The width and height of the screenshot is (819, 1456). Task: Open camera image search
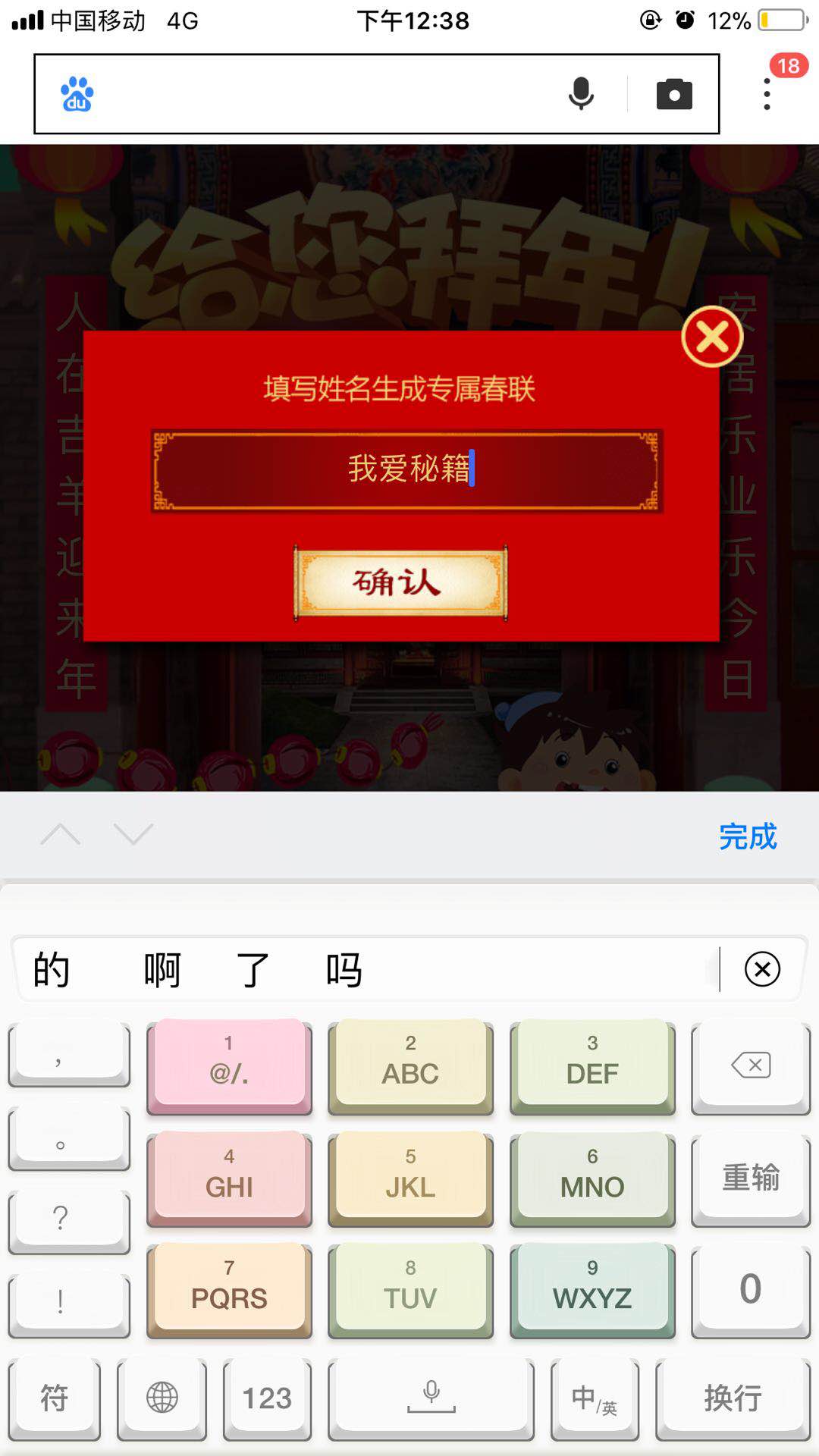[674, 94]
